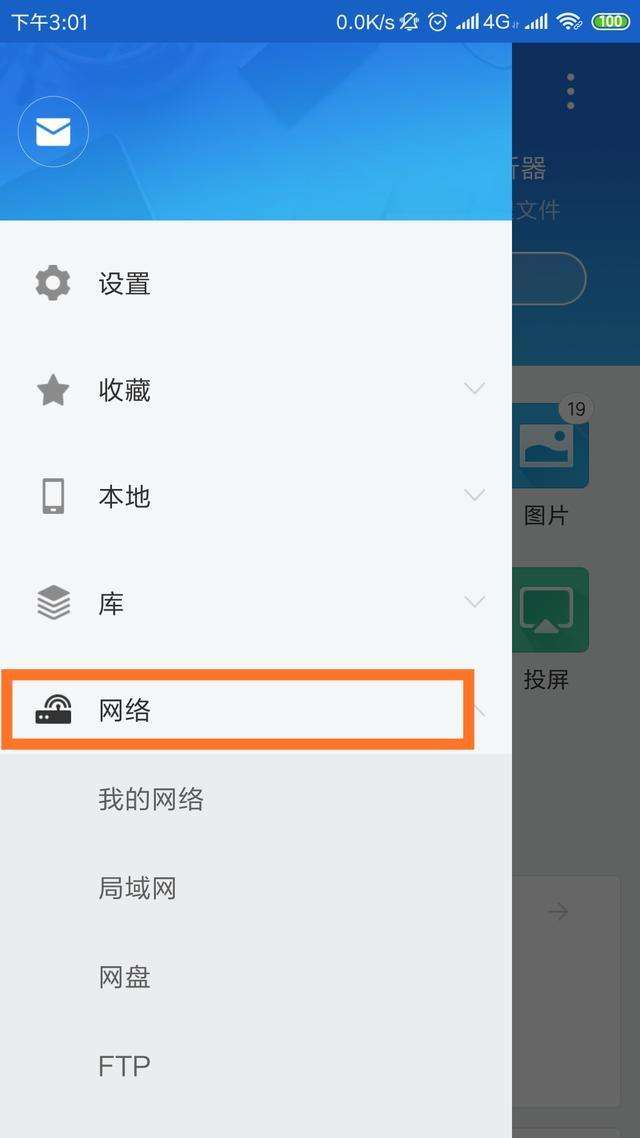The image size is (640, 1138).
Task: Open the FTP option
Action: tap(124, 1066)
